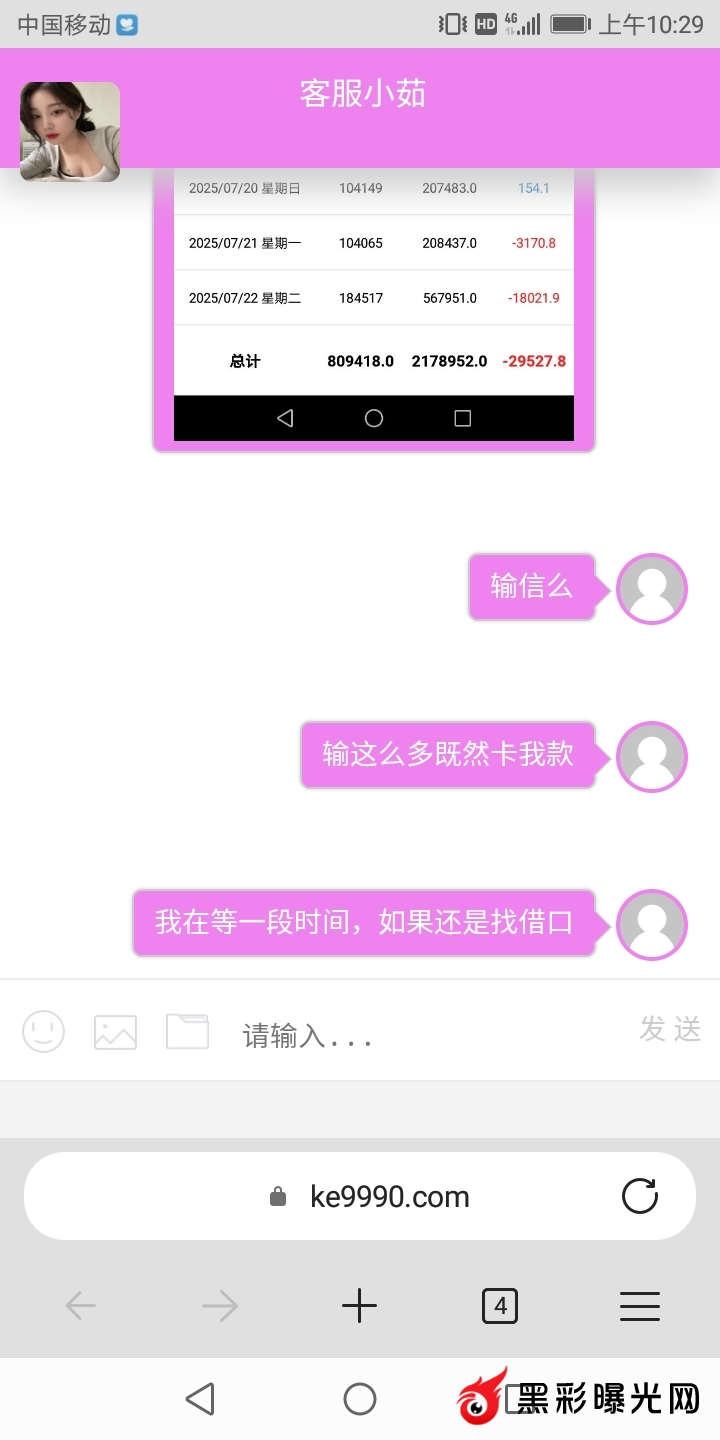Attach an image to the chat

(x=115, y=1031)
